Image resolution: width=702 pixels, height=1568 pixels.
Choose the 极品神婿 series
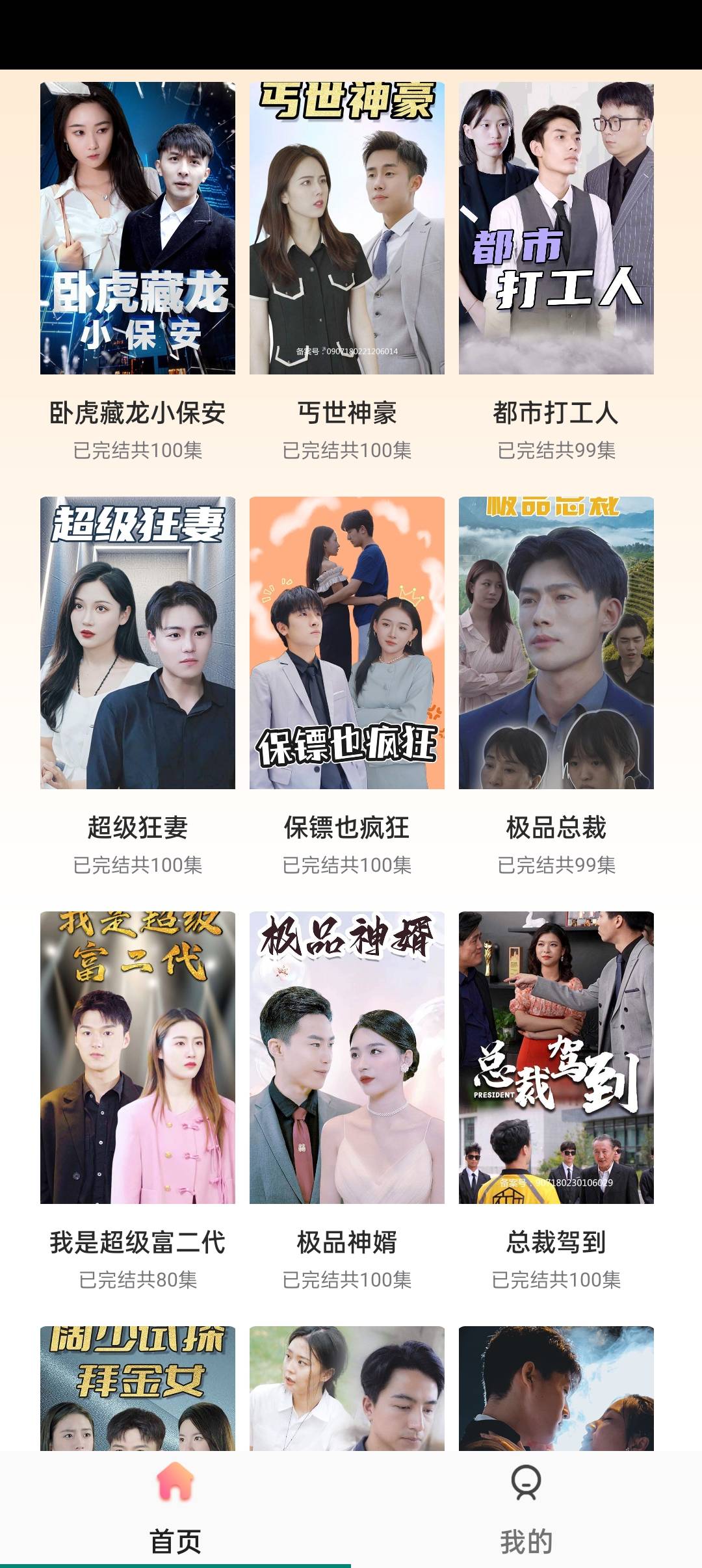point(346,1058)
